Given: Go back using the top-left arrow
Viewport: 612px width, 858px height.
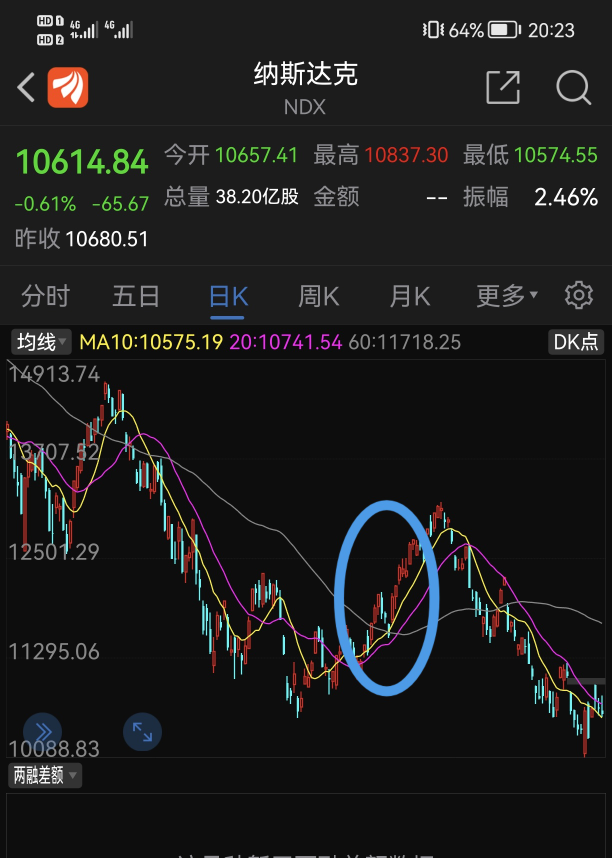Looking at the screenshot, I should coord(27,88).
